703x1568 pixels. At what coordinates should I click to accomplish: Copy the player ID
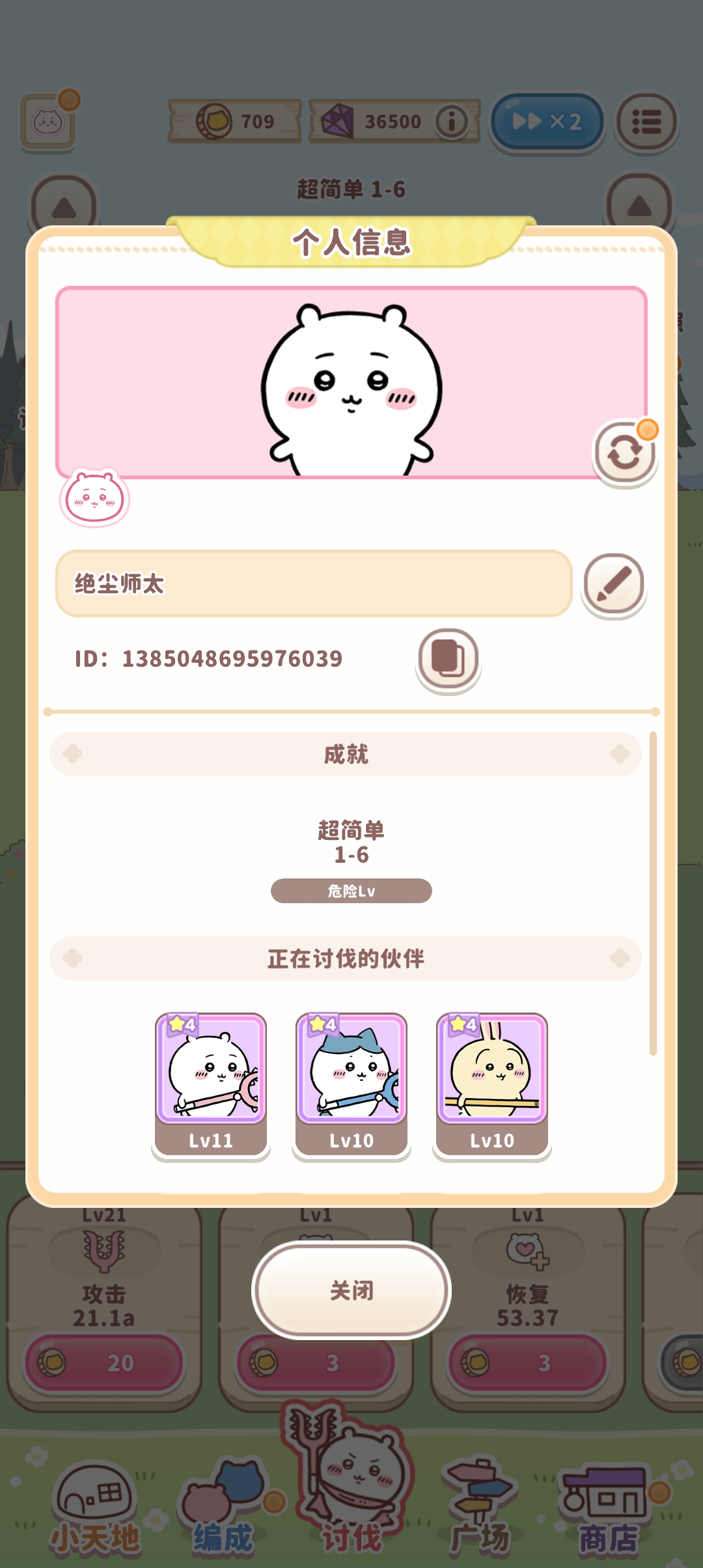coord(448,659)
